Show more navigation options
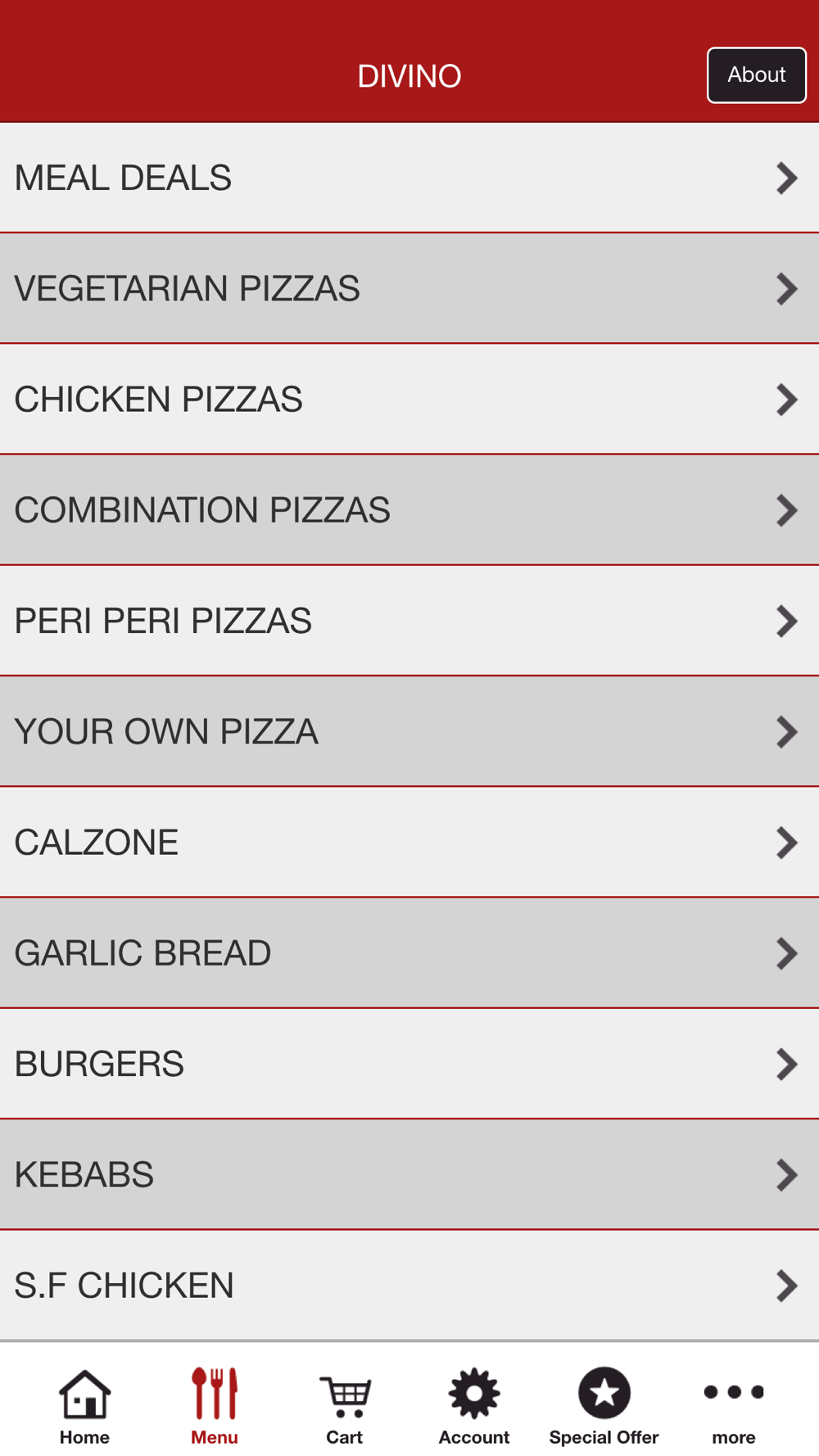Image resolution: width=819 pixels, height=1456 pixels. coord(734,1405)
